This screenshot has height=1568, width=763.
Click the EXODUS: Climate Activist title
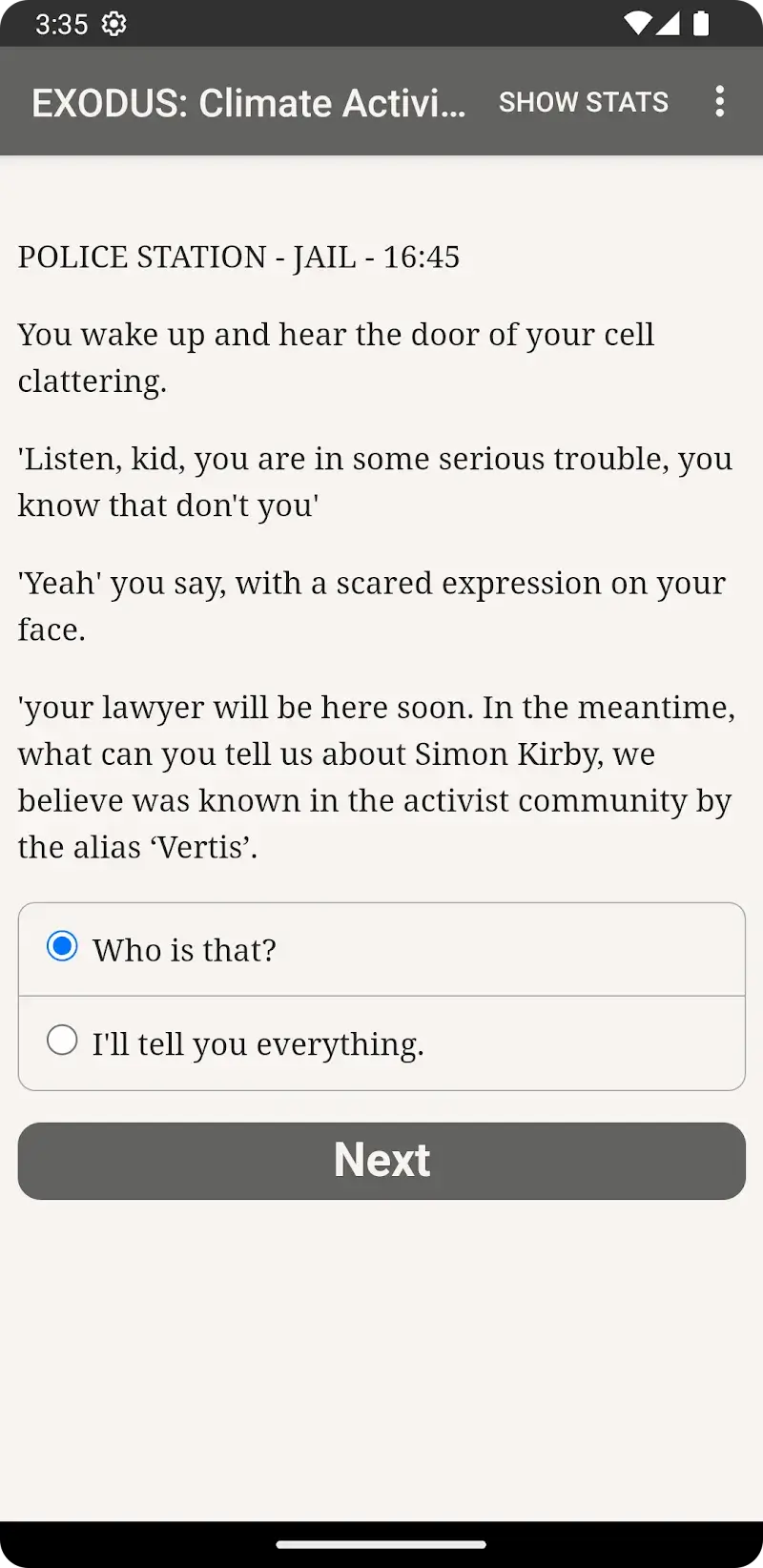click(x=250, y=102)
